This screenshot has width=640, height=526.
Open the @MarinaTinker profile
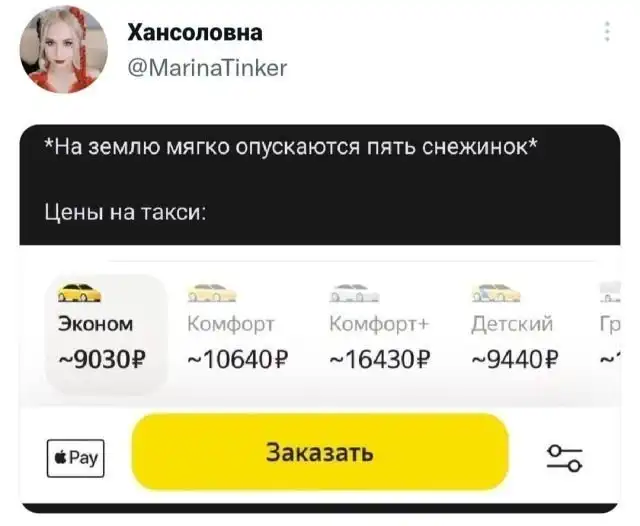click(x=207, y=68)
